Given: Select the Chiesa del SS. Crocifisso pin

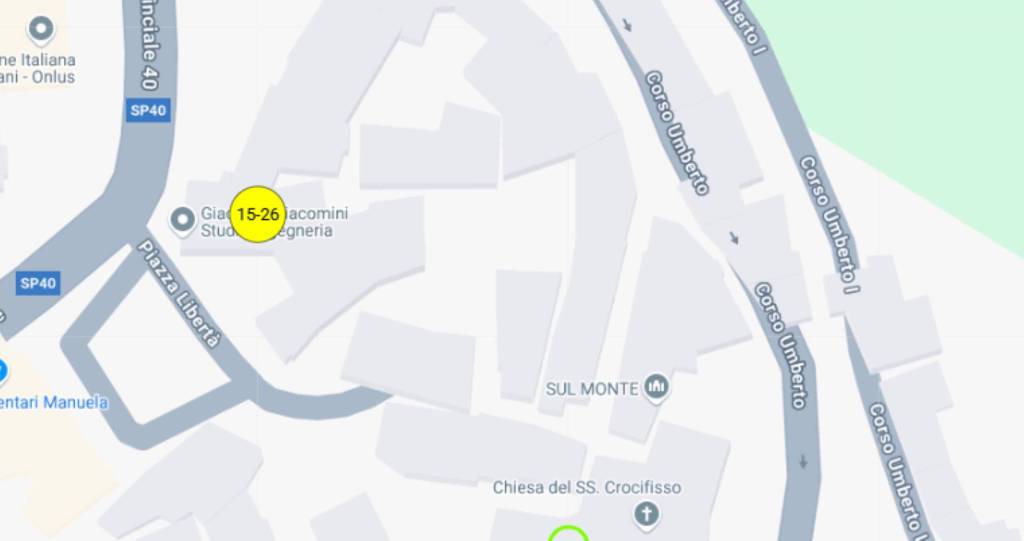Looking at the screenshot, I should coord(647,515).
